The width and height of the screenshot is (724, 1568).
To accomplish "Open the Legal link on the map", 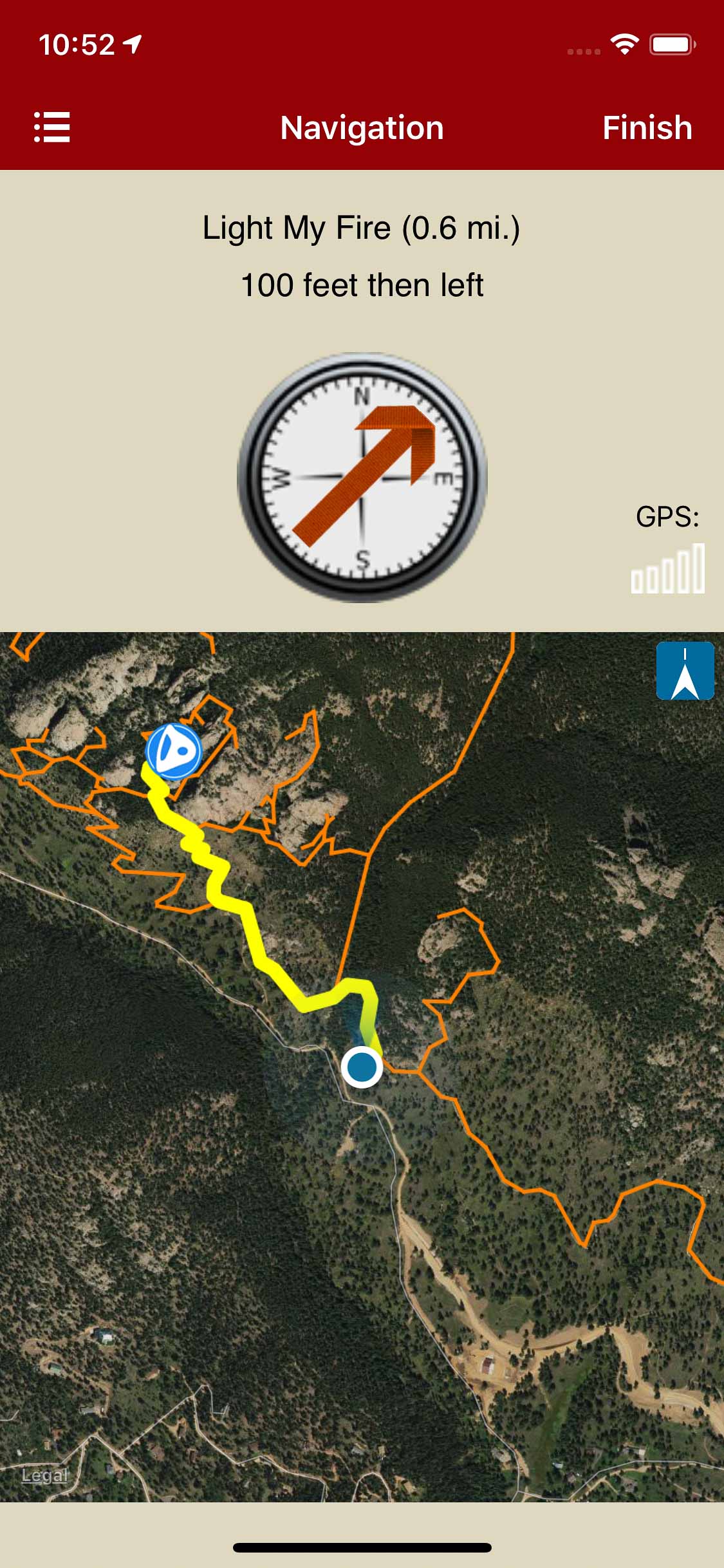I will [44, 1475].
